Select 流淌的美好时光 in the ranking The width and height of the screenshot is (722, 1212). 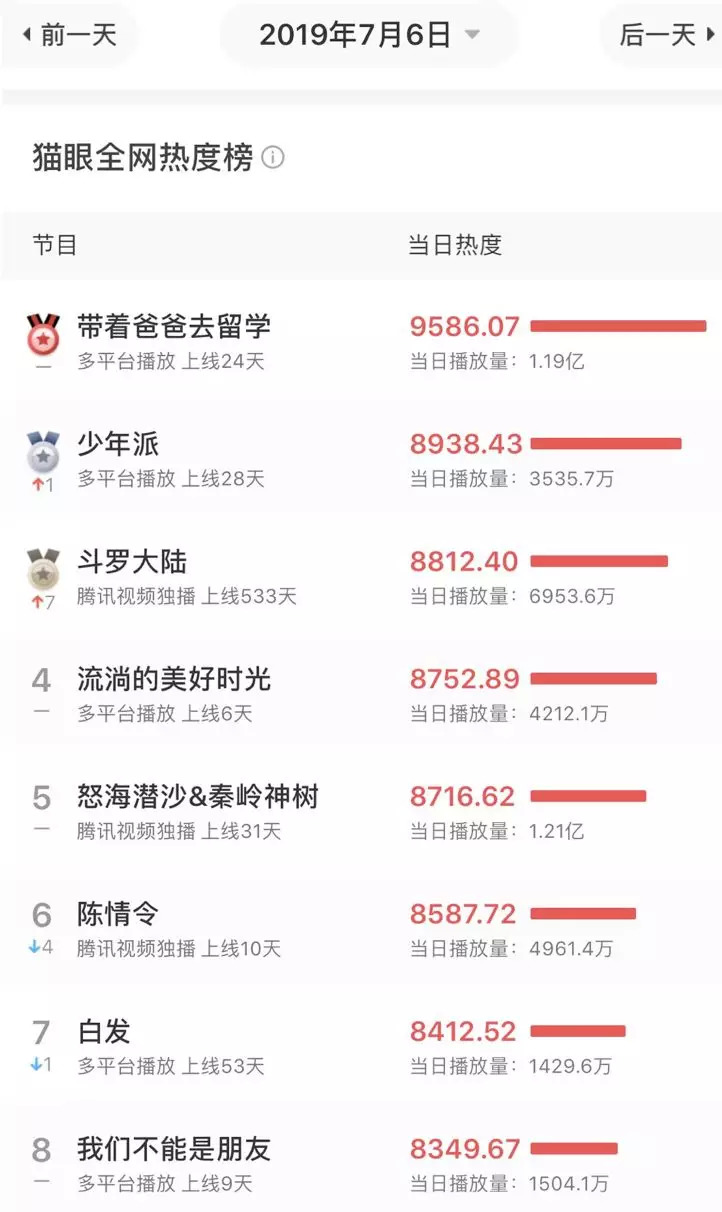click(x=174, y=680)
